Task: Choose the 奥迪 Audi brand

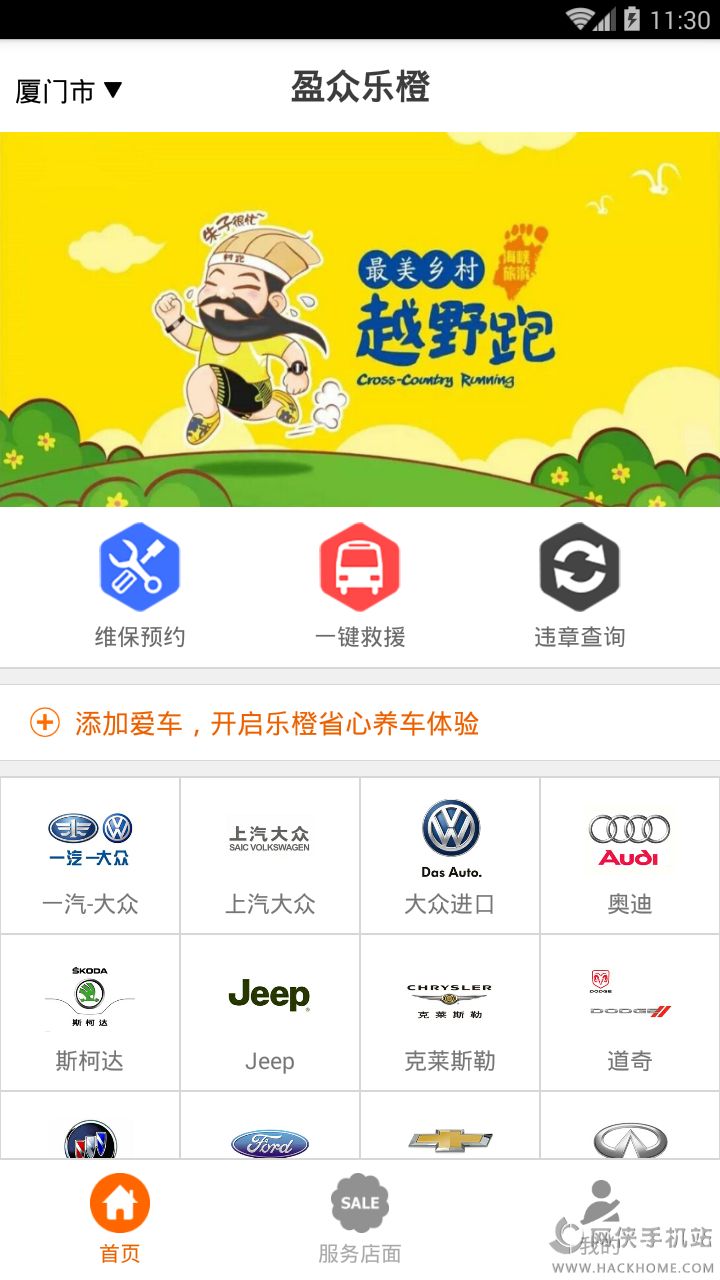Action: [x=630, y=856]
